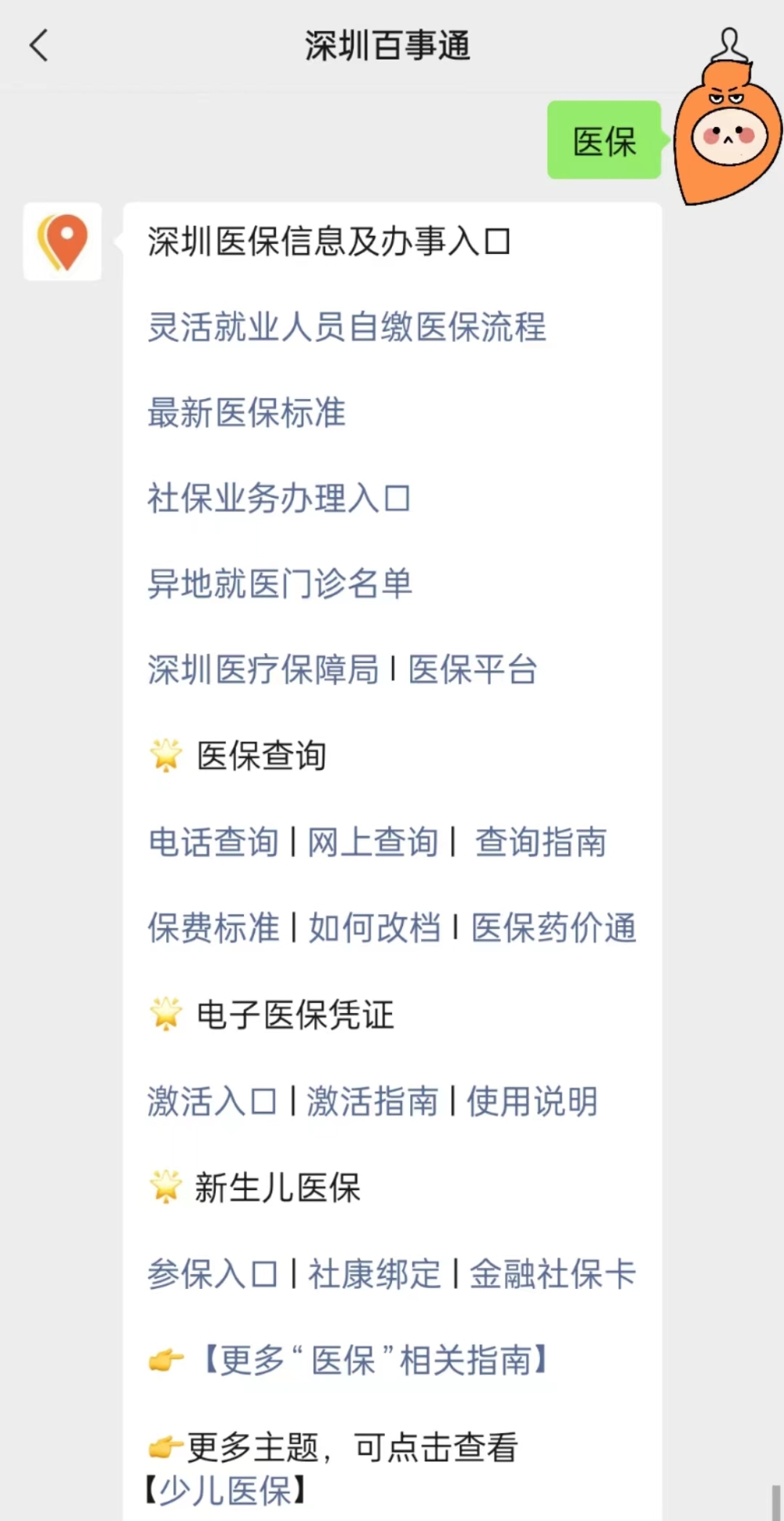
Task: Open 更多“医保”相关指南 link
Action: click(376, 1360)
